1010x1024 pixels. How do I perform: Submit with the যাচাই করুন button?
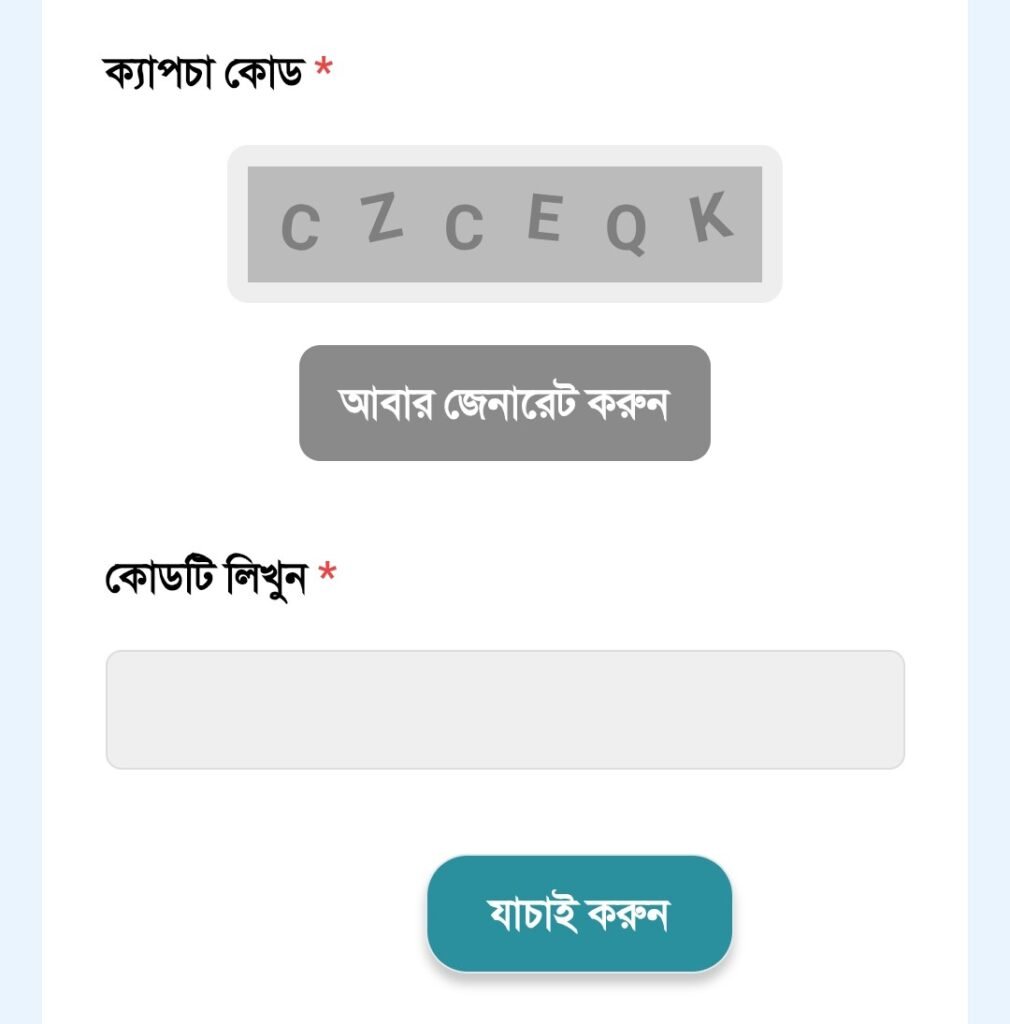[x=579, y=913]
